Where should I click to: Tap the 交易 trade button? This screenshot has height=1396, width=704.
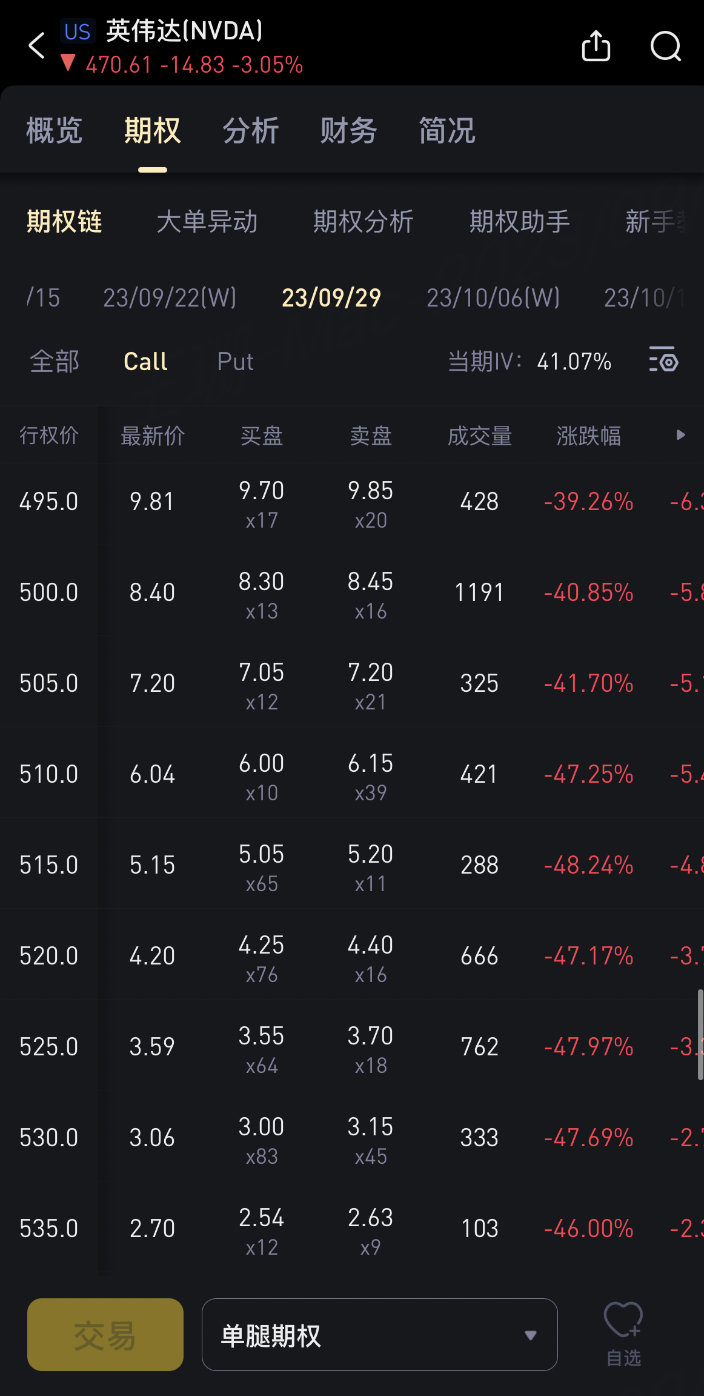point(105,1334)
